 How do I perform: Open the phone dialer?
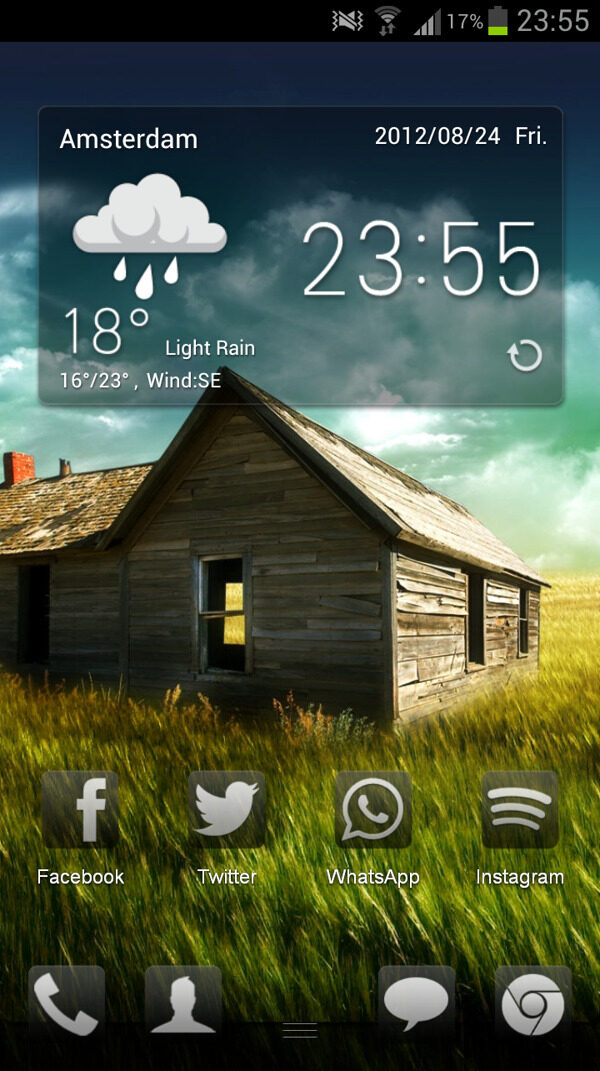click(67, 1003)
